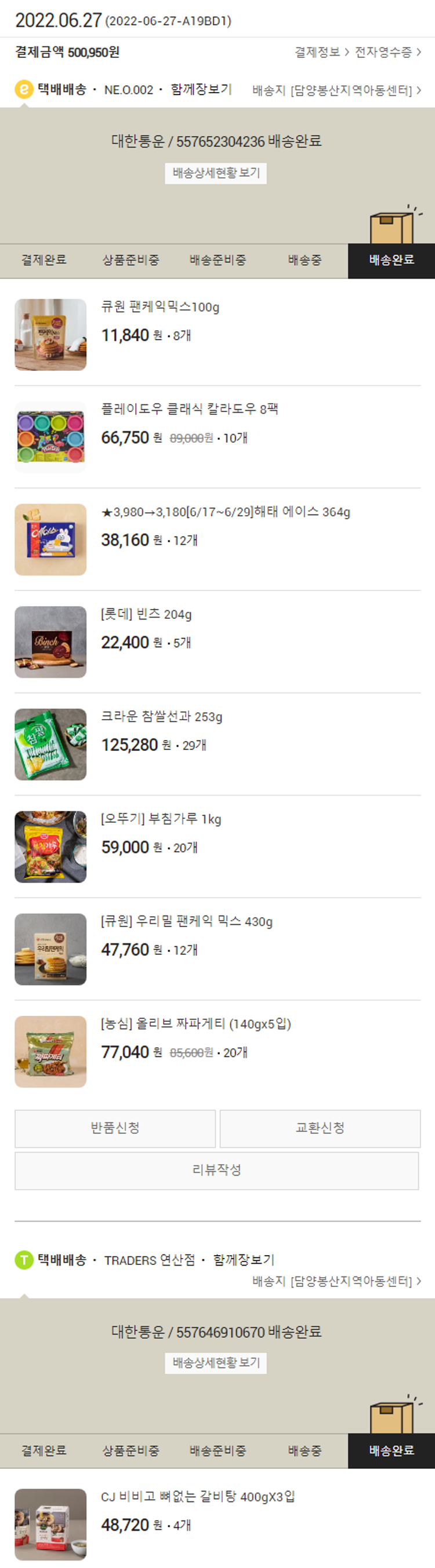View [큐원] 우리밀 팬케익 믹스 430g

coord(186,921)
